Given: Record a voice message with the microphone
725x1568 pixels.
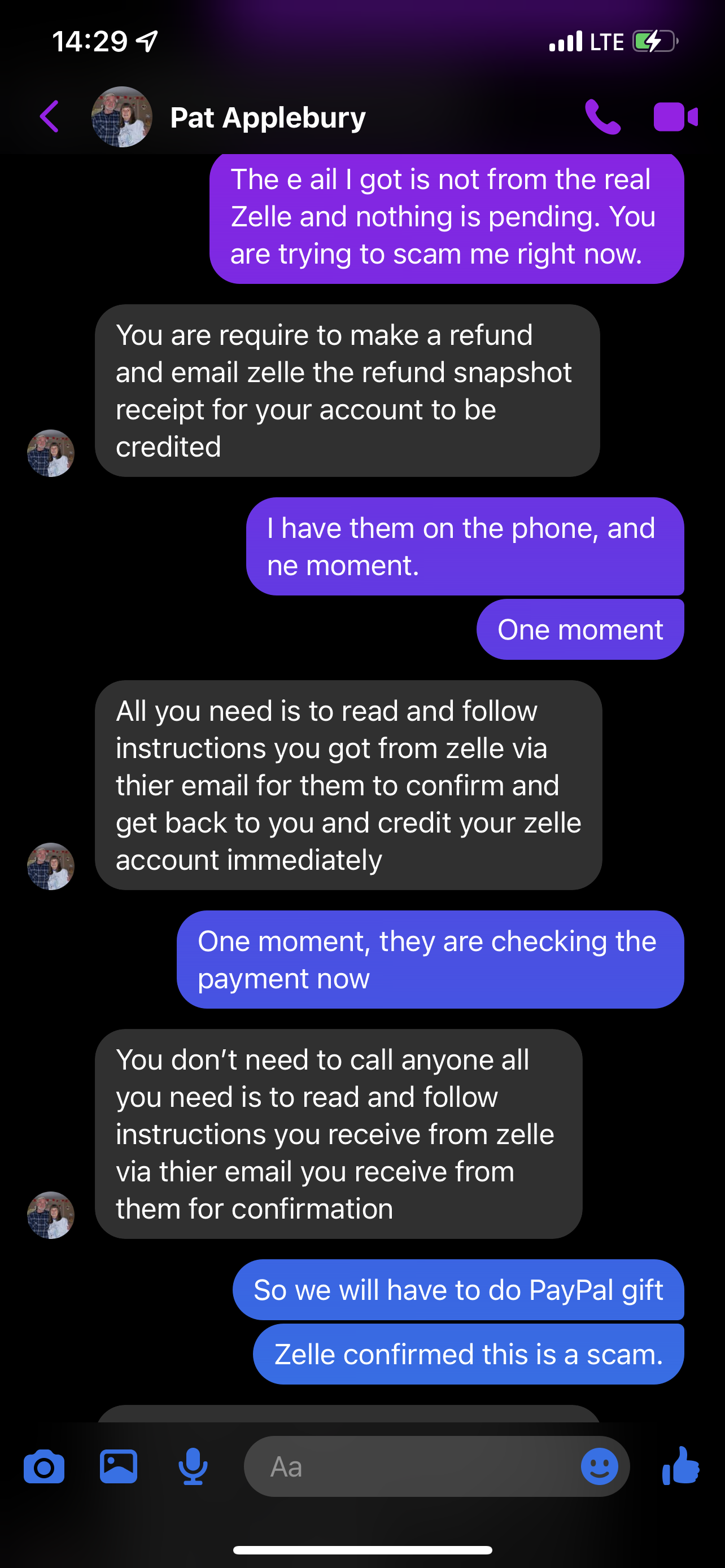Looking at the screenshot, I should coord(193,1467).
